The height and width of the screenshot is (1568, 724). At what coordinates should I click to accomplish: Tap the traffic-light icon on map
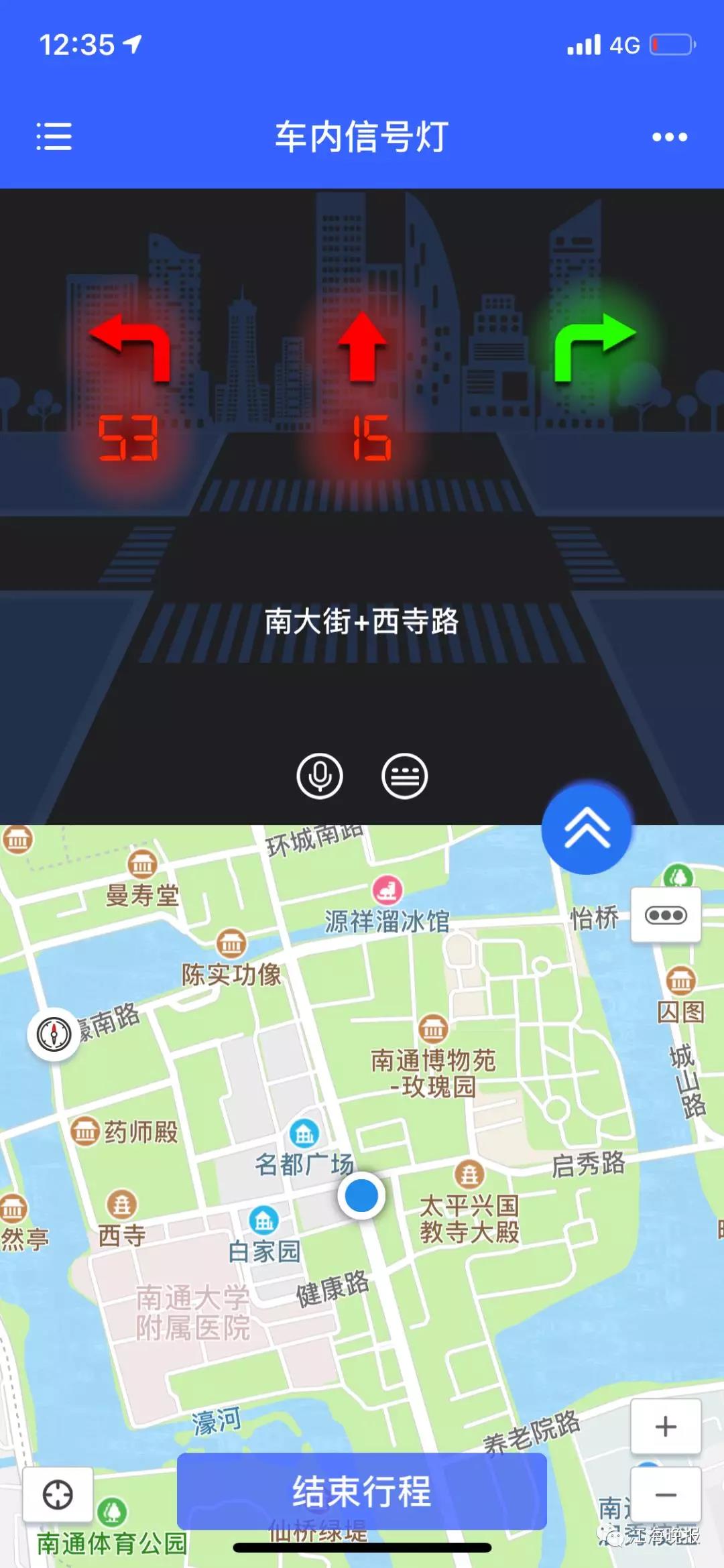click(x=666, y=916)
